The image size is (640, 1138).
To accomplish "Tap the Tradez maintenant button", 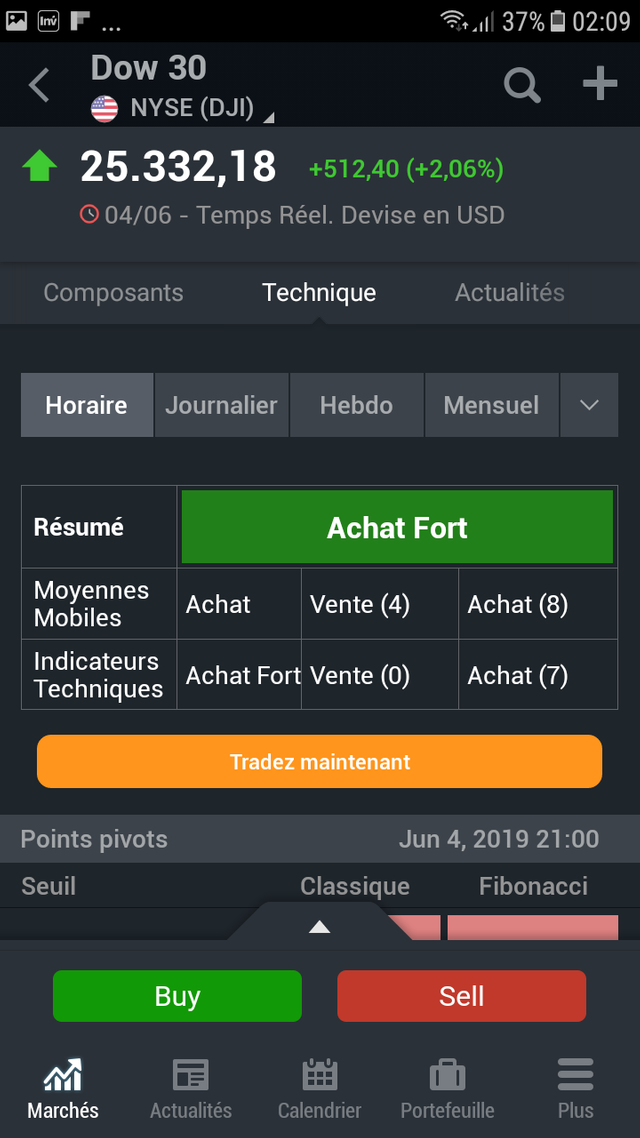I will click(319, 761).
